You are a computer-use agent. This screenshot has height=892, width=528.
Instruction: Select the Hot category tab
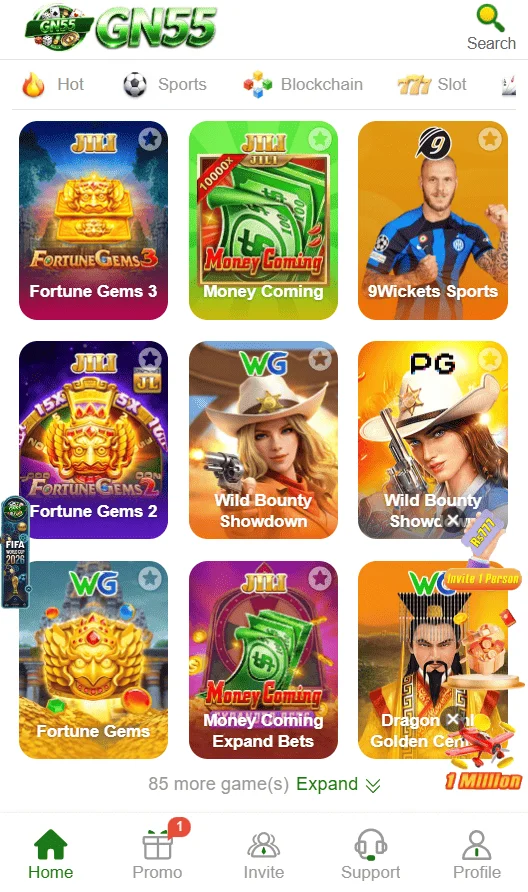[53, 85]
